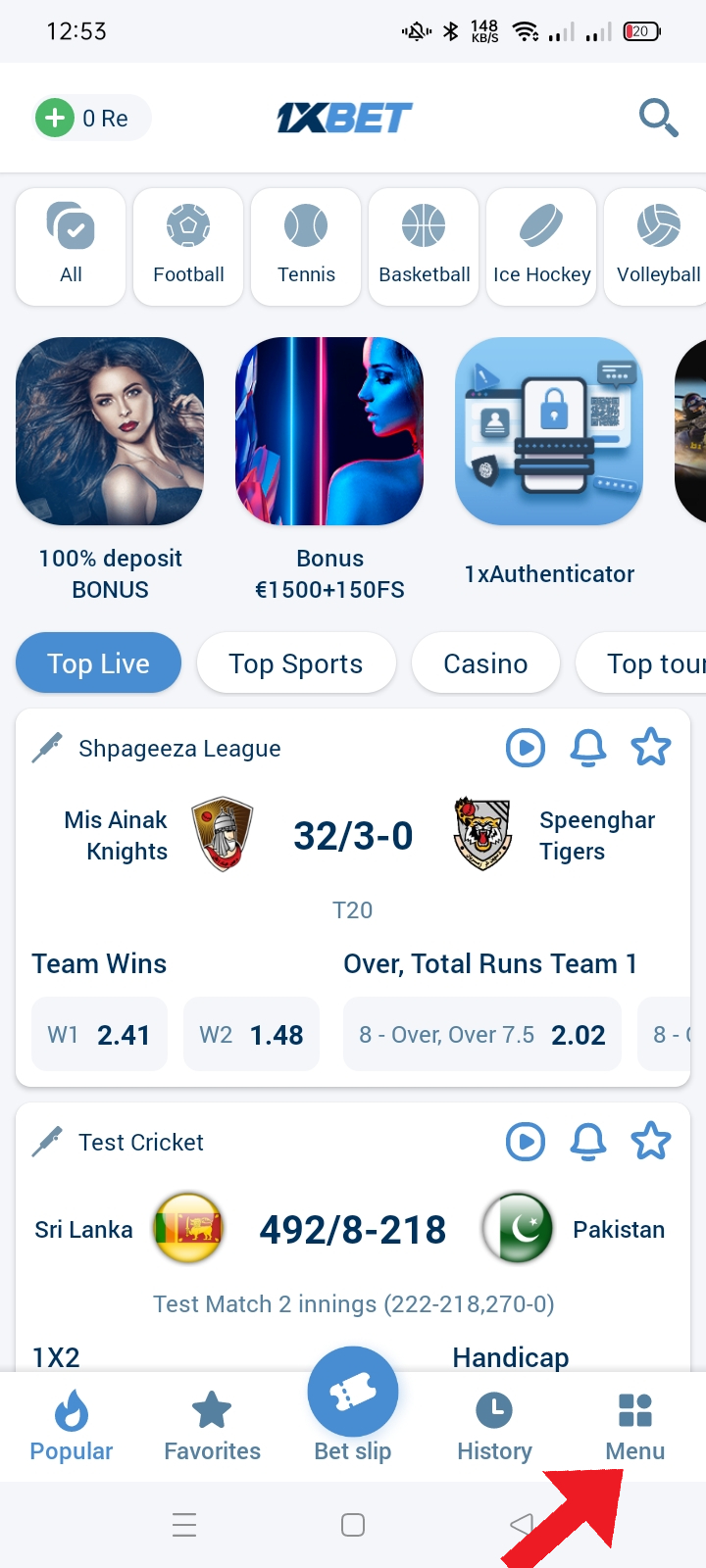The width and height of the screenshot is (706, 1568).
Task: Select the Football sport category
Action: click(188, 246)
